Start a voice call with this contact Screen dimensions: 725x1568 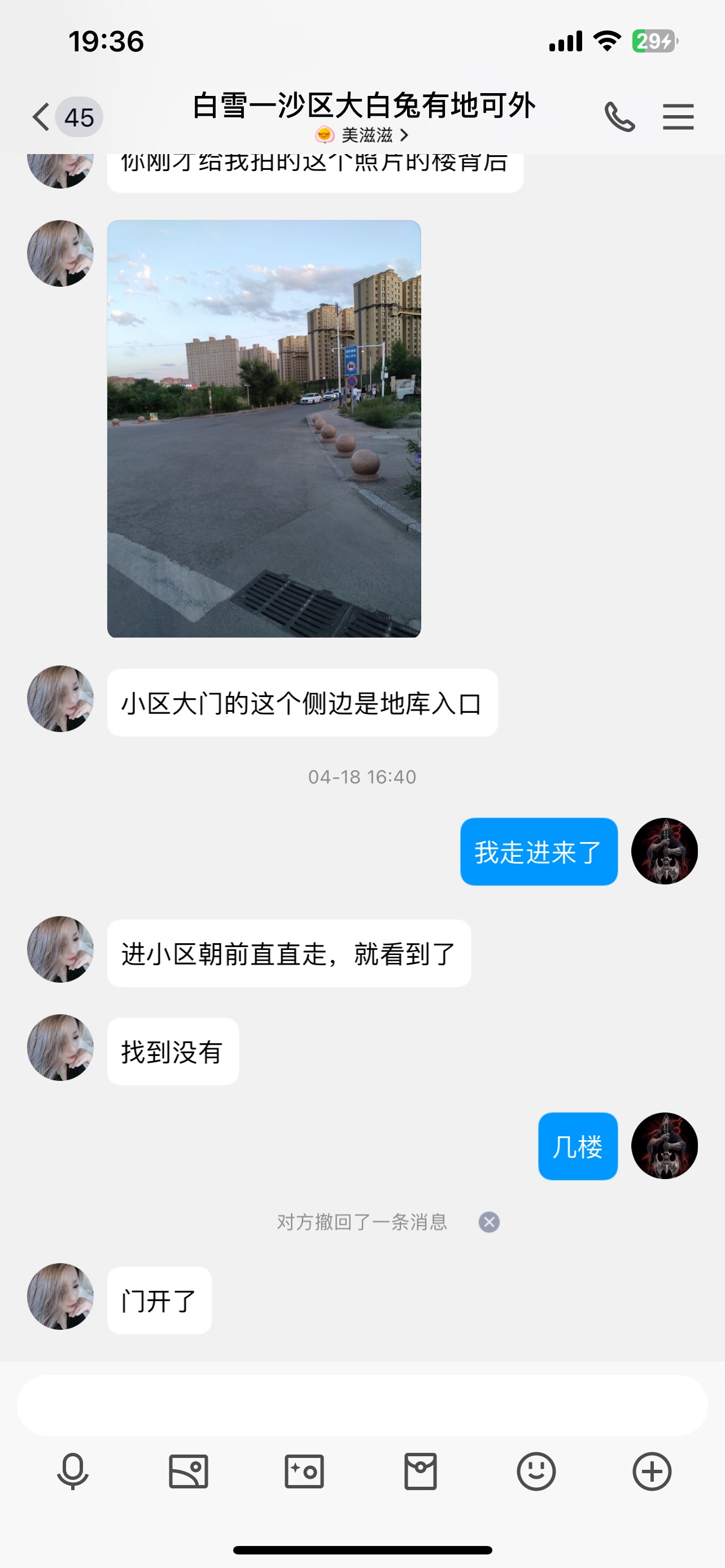click(x=619, y=117)
